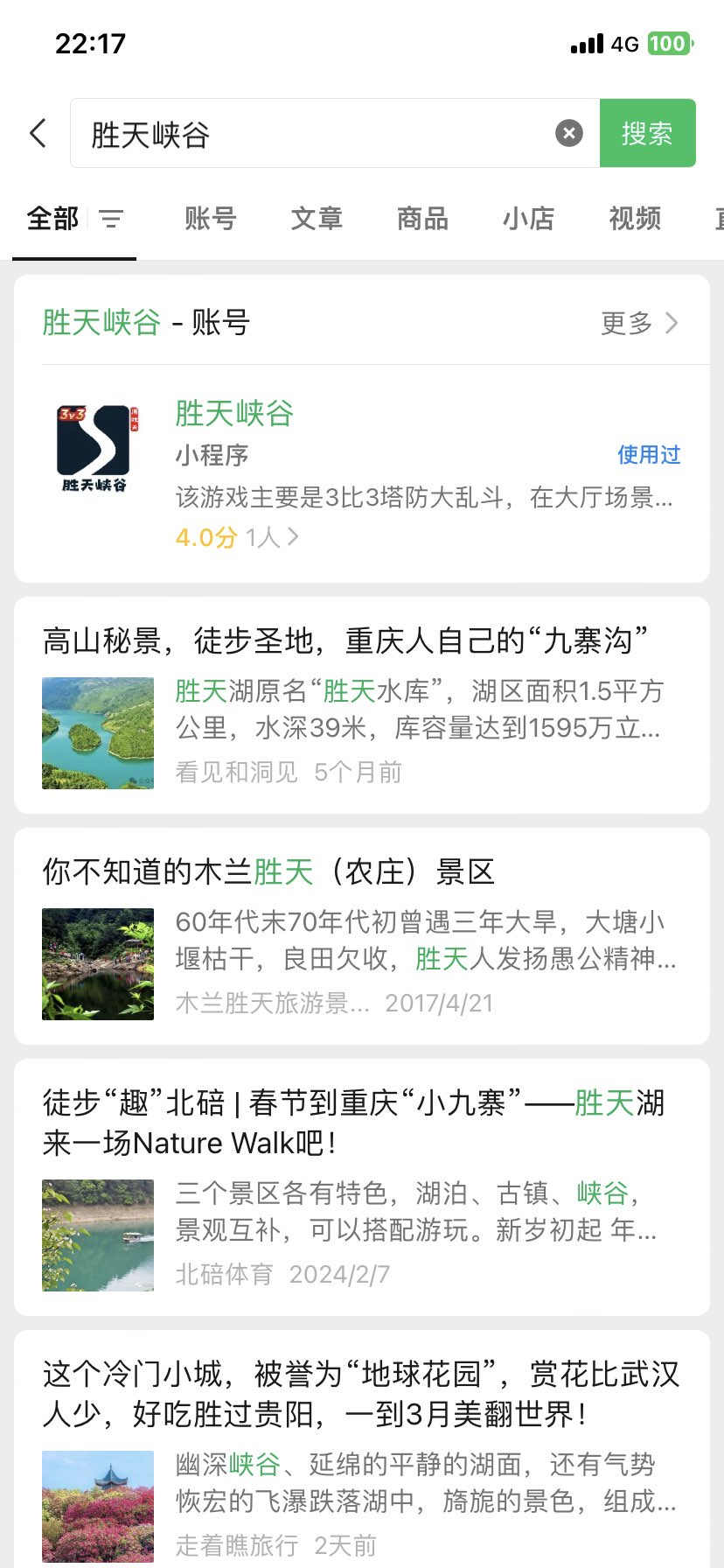724x1568 pixels.
Task: View the 走着瞧旅行 article on “地球花园”
Action: (x=360, y=1394)
